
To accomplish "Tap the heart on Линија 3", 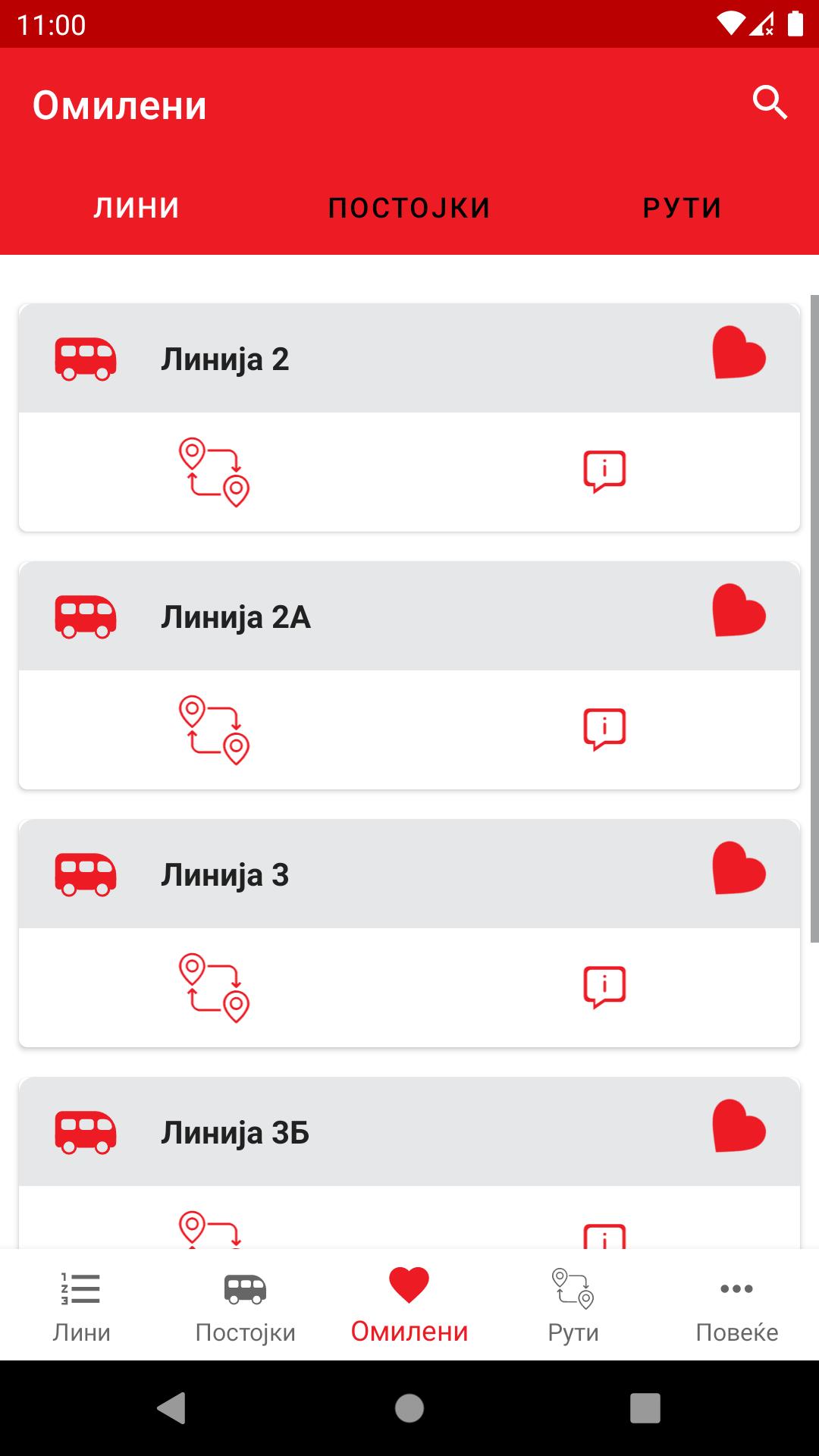I will point(739,868).
